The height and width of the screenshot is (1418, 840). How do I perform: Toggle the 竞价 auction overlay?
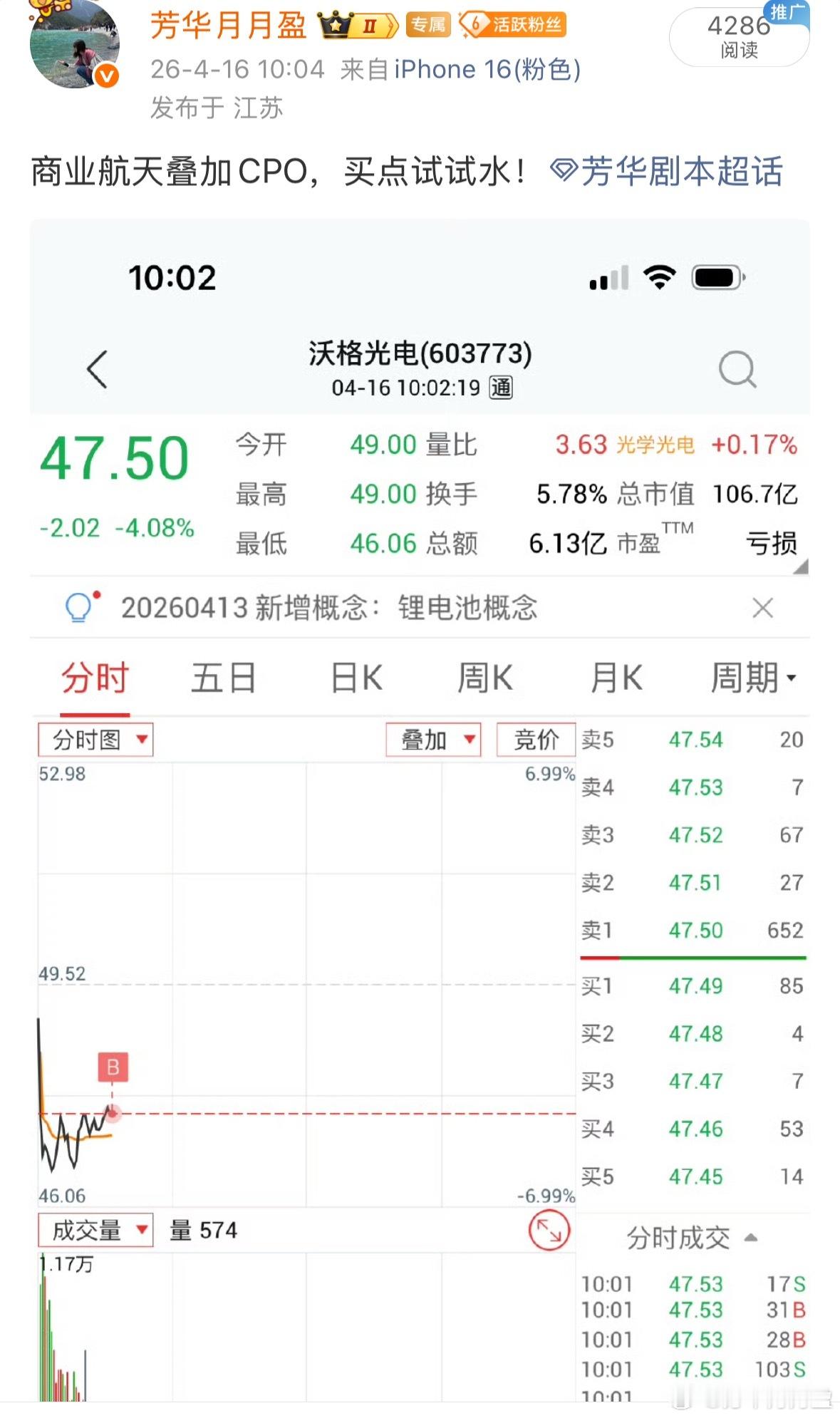(x=536, y=740)
